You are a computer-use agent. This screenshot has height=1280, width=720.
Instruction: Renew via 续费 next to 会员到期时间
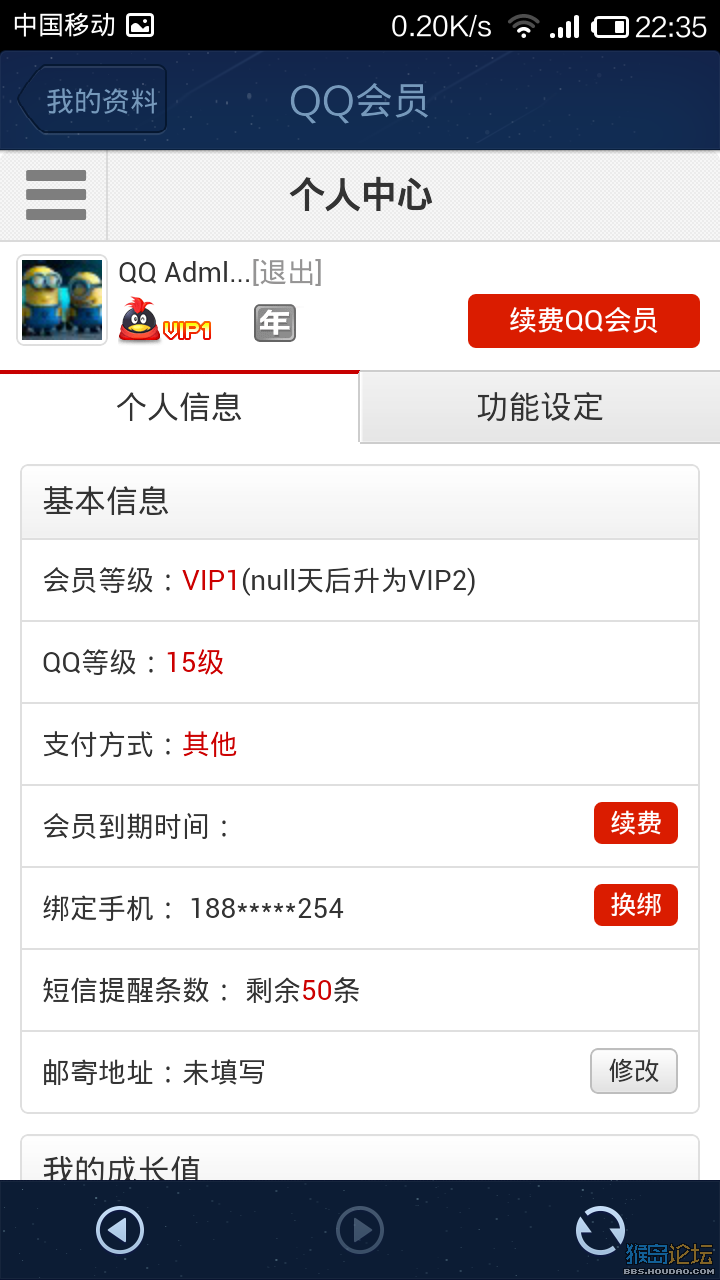[x=636, y=823]
